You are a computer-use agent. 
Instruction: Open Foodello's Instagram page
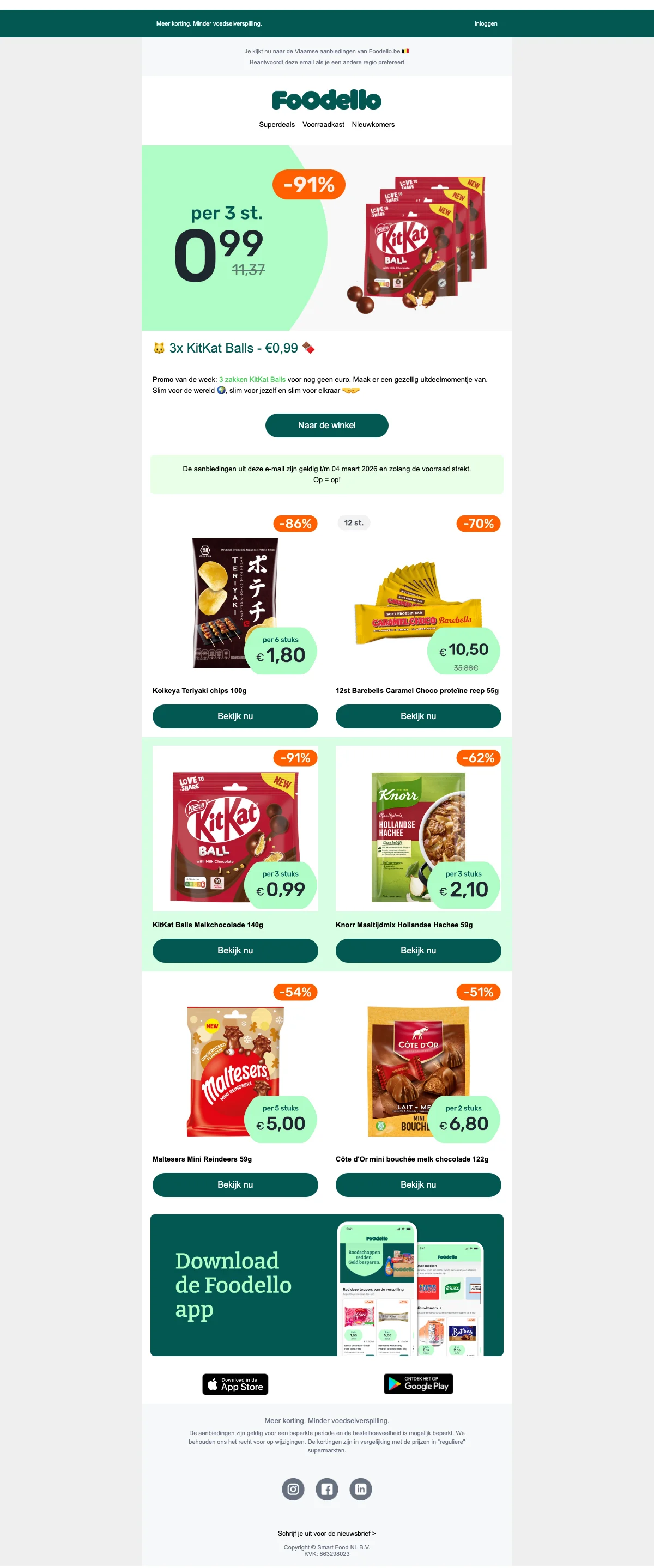point(293,1490)
